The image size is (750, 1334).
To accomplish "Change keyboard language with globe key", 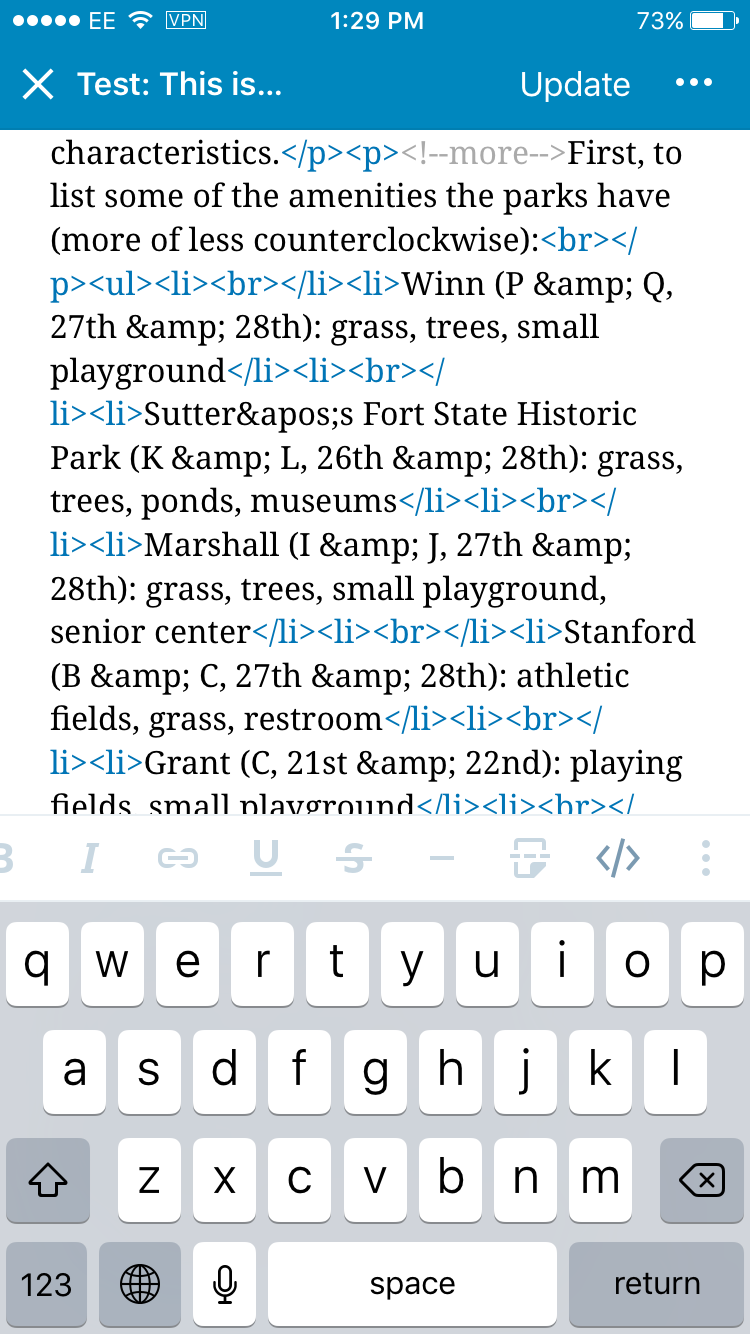I will [139, 1284].
